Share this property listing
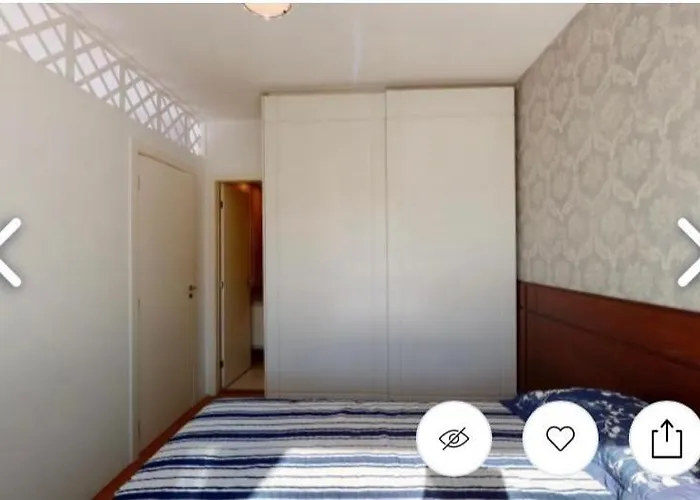 pos(666,438)
